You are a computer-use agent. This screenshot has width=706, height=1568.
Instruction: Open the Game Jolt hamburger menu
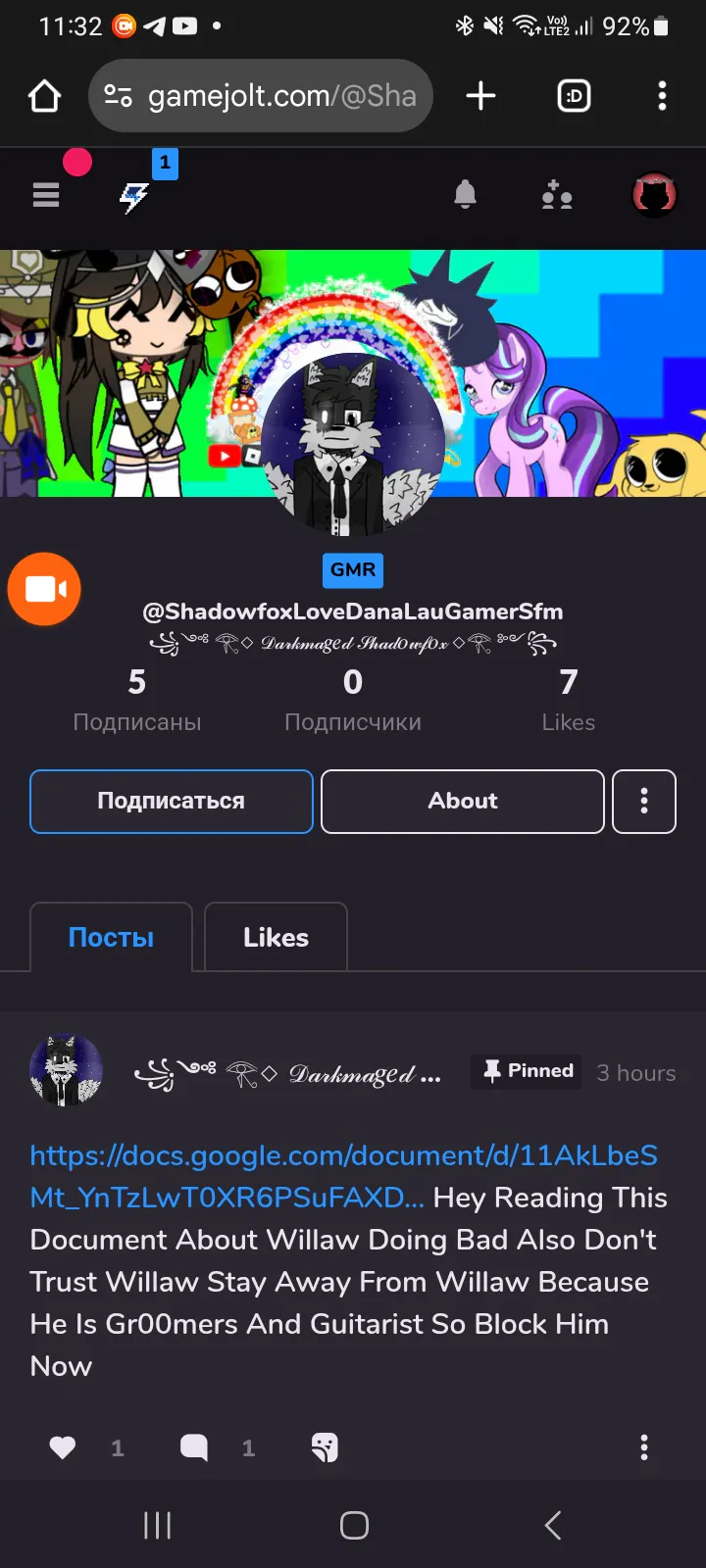click(x=46, y=195)
